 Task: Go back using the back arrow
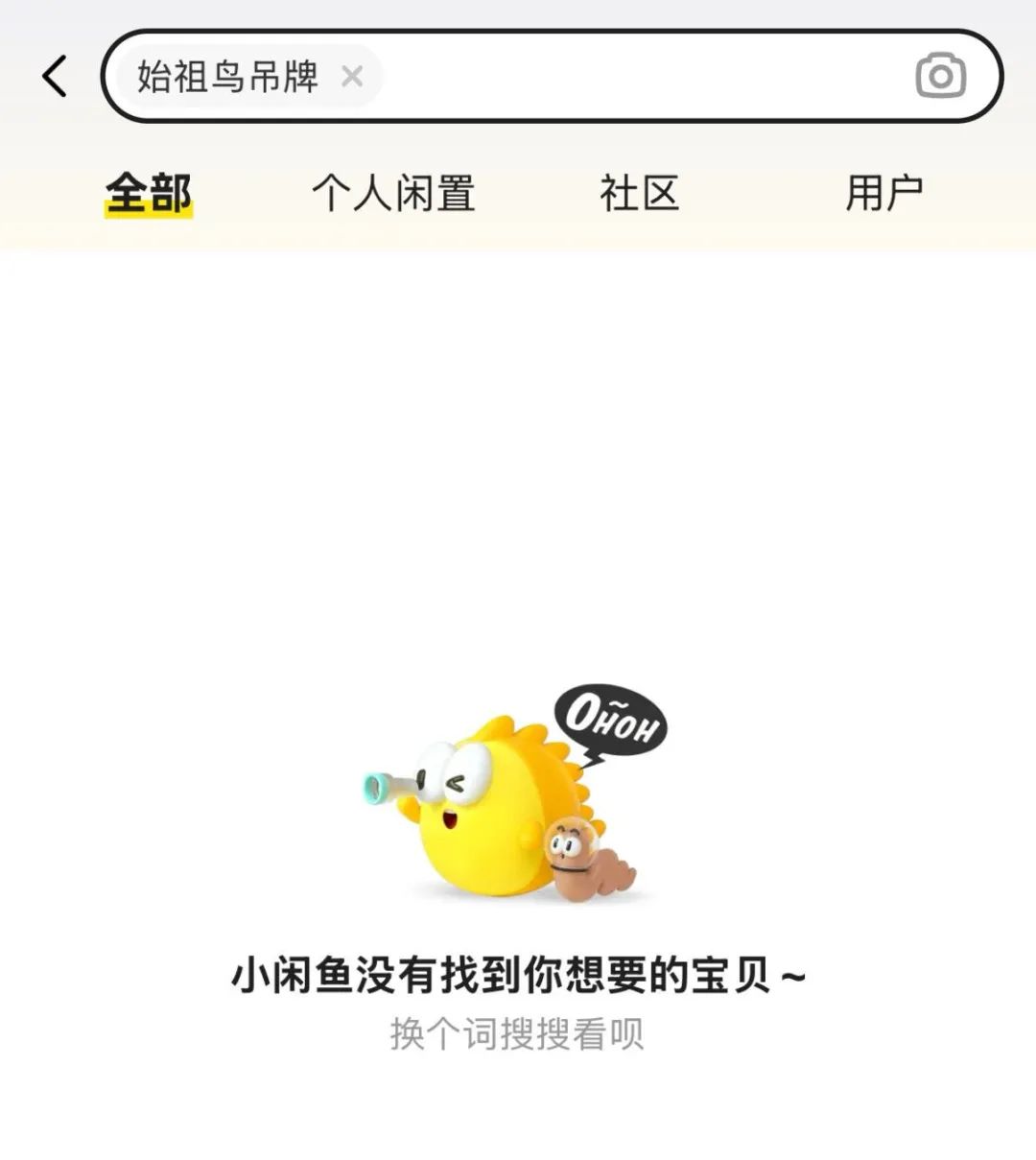(x=56, y=76)
